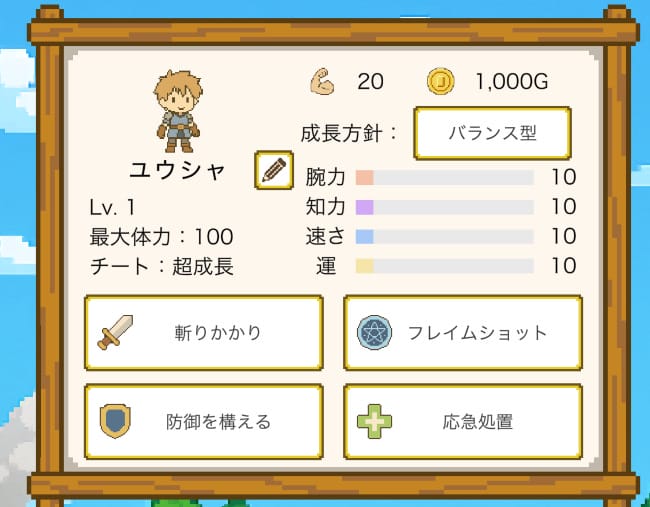Change growth policy バランス型
This screenshot has width=650, height=507.
tap(492, 134)
